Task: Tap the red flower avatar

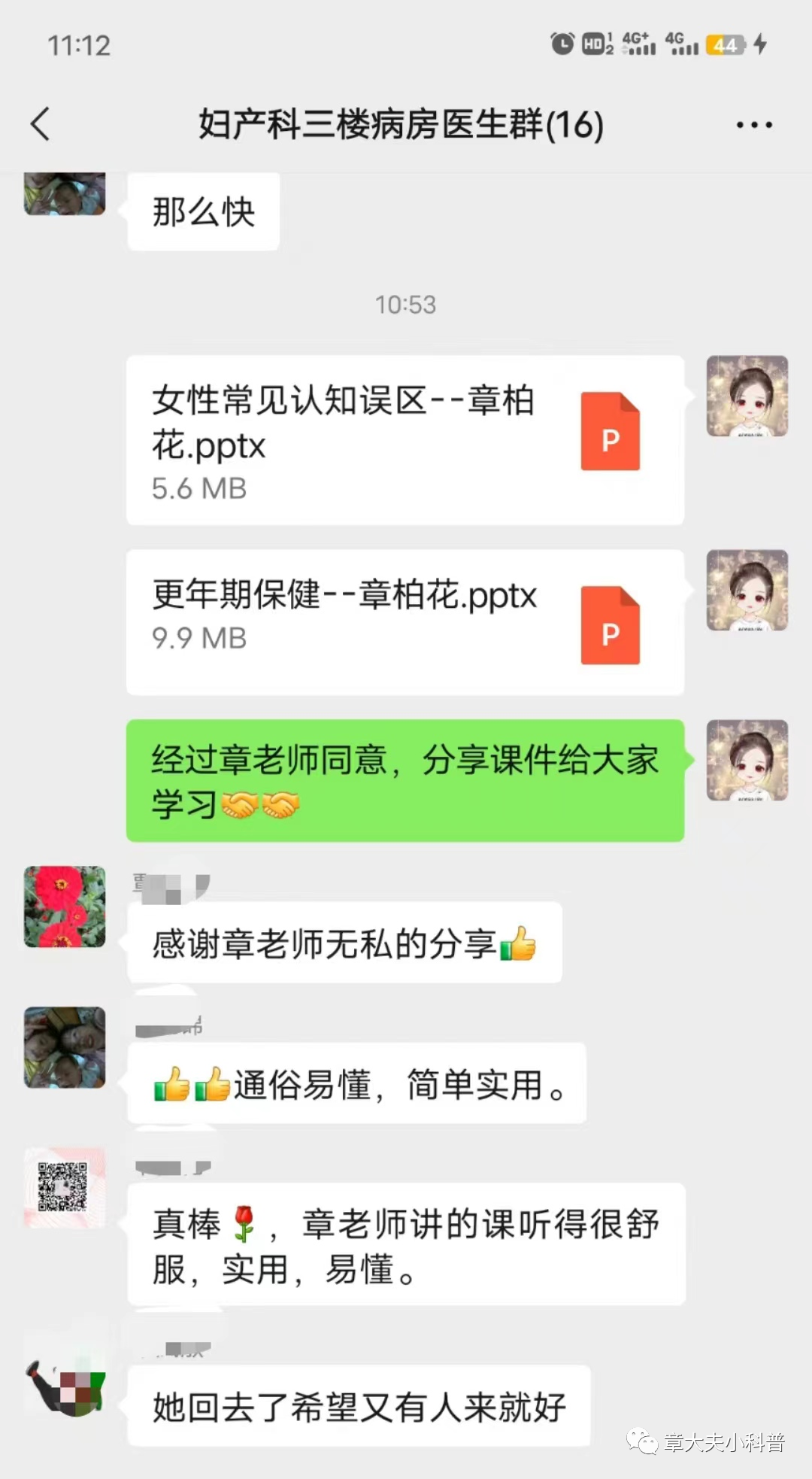Action: tap(65, 907)
